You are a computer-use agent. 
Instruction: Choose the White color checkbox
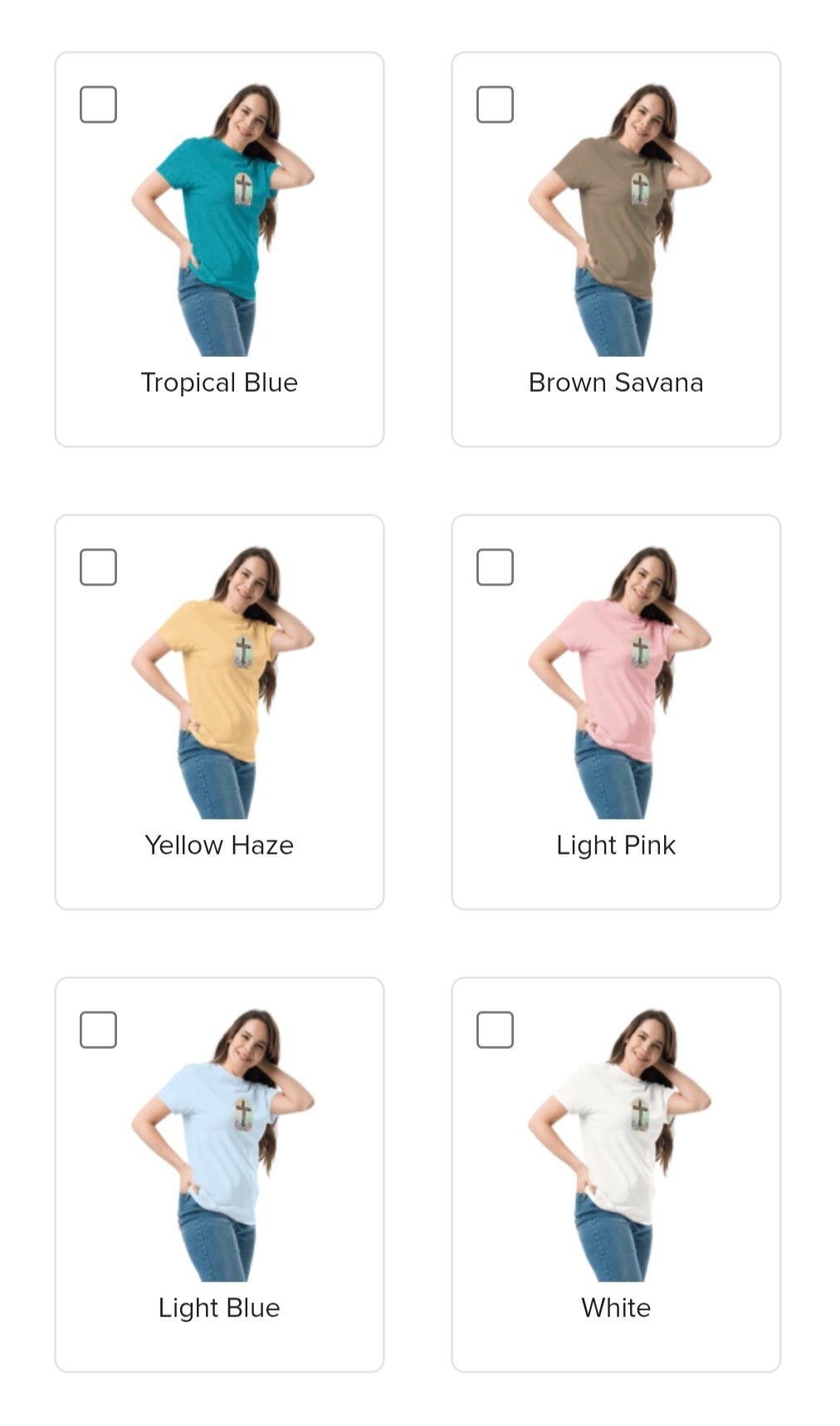point(495,1030)
